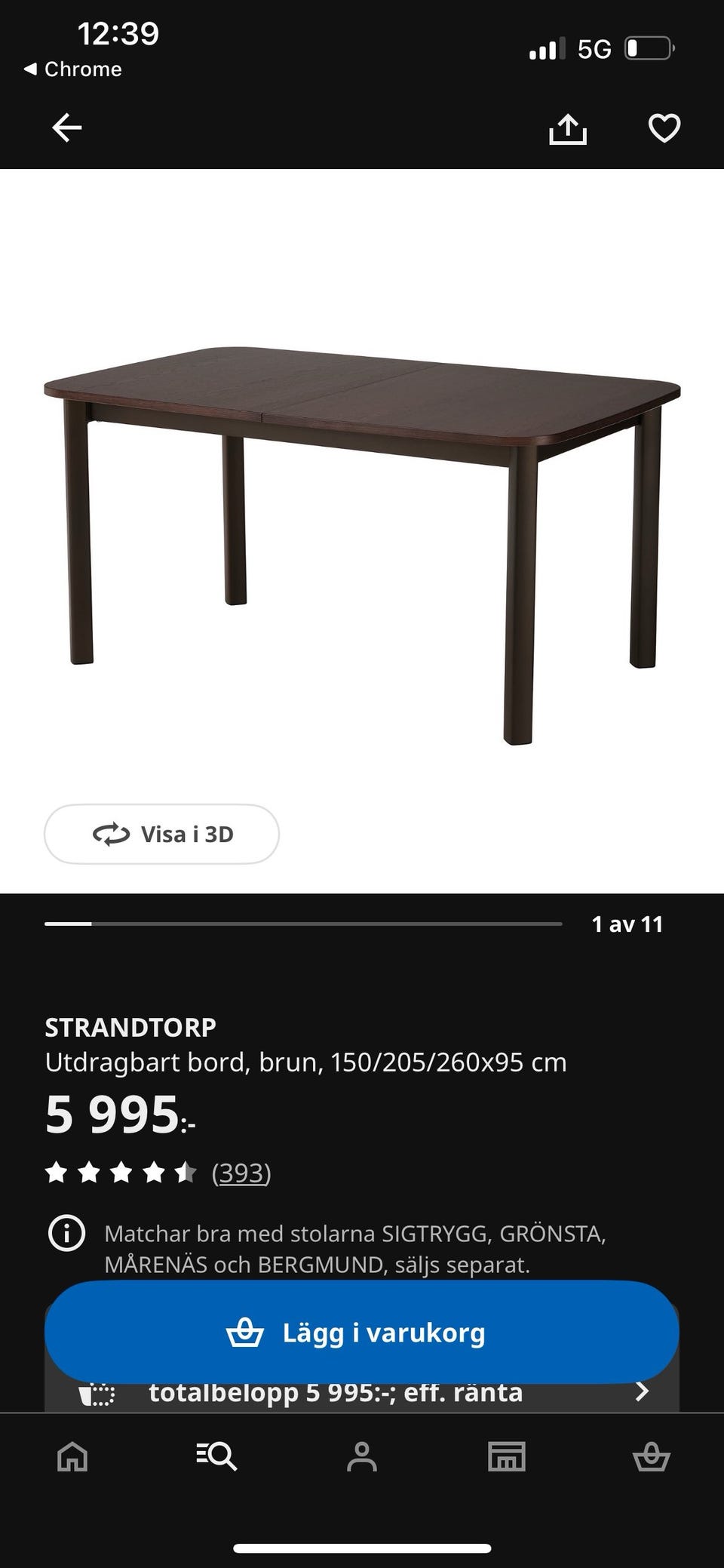Go back using the arrow icon

pos(66,128)
